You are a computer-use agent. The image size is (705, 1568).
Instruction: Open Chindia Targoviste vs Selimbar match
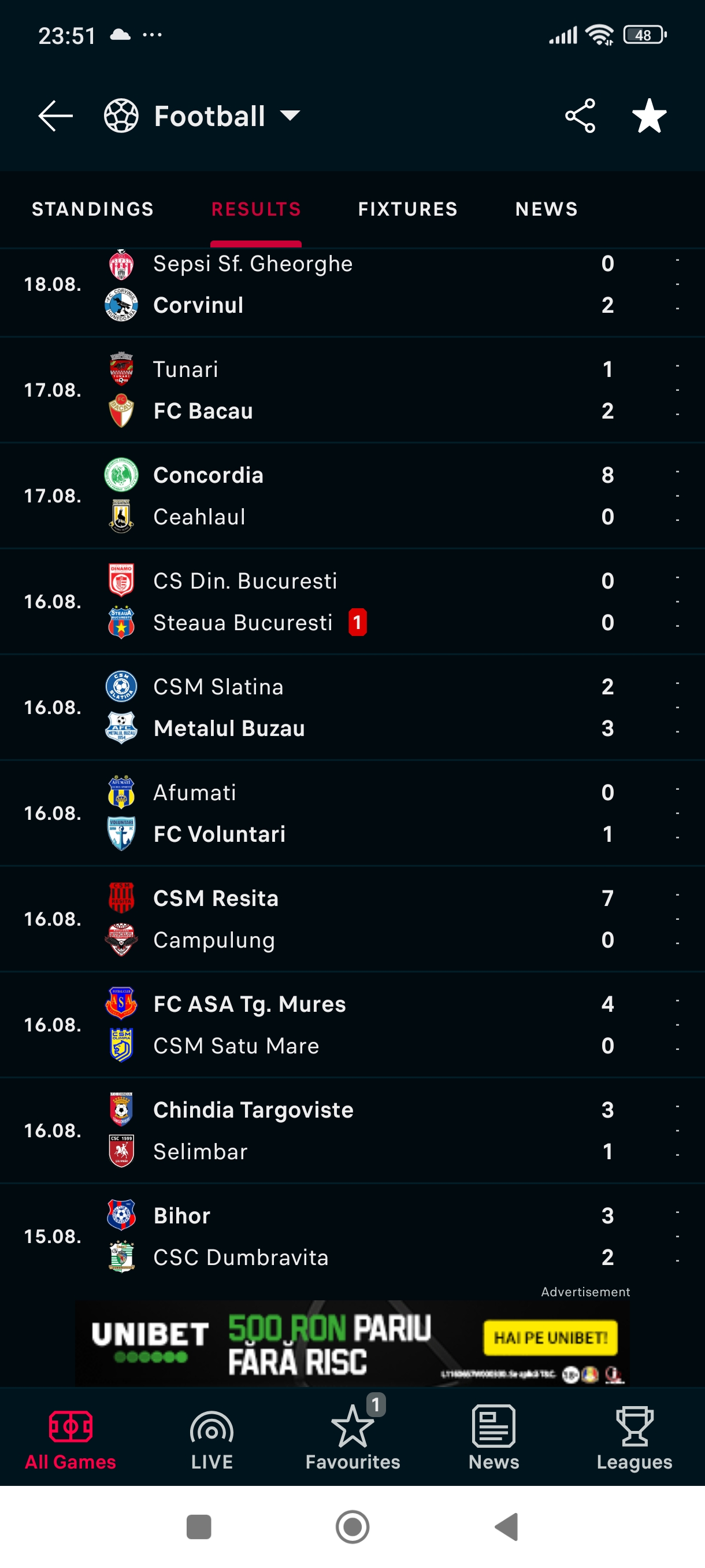tap(352, 1131)
